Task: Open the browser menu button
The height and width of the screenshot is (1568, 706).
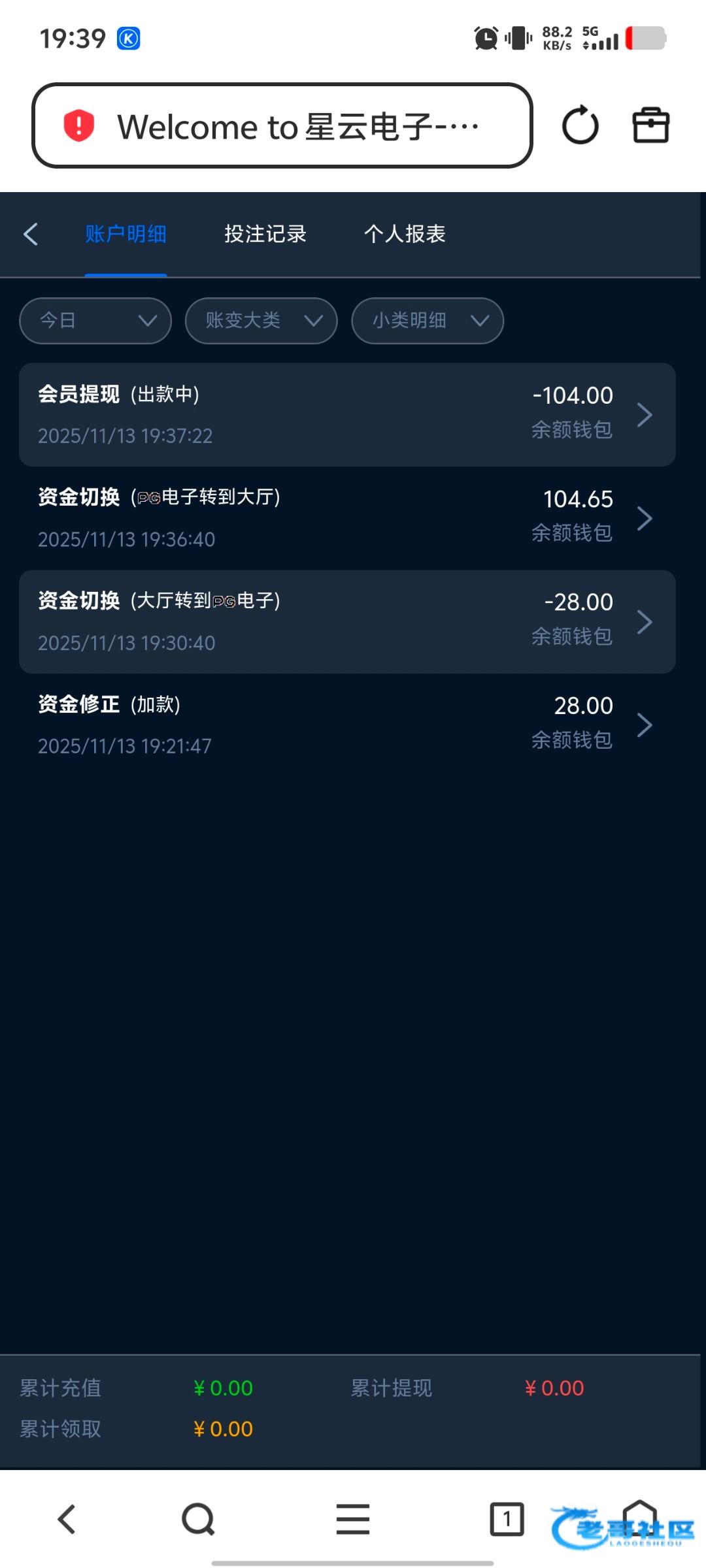Action: point(353,1520)
